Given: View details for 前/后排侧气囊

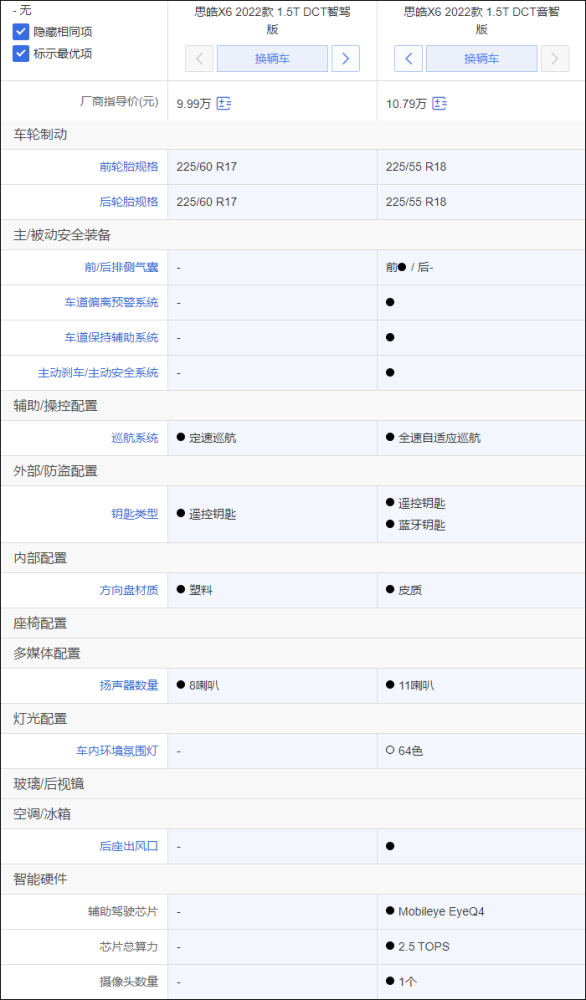Looking at the screenshot, I should pos(121,268).
